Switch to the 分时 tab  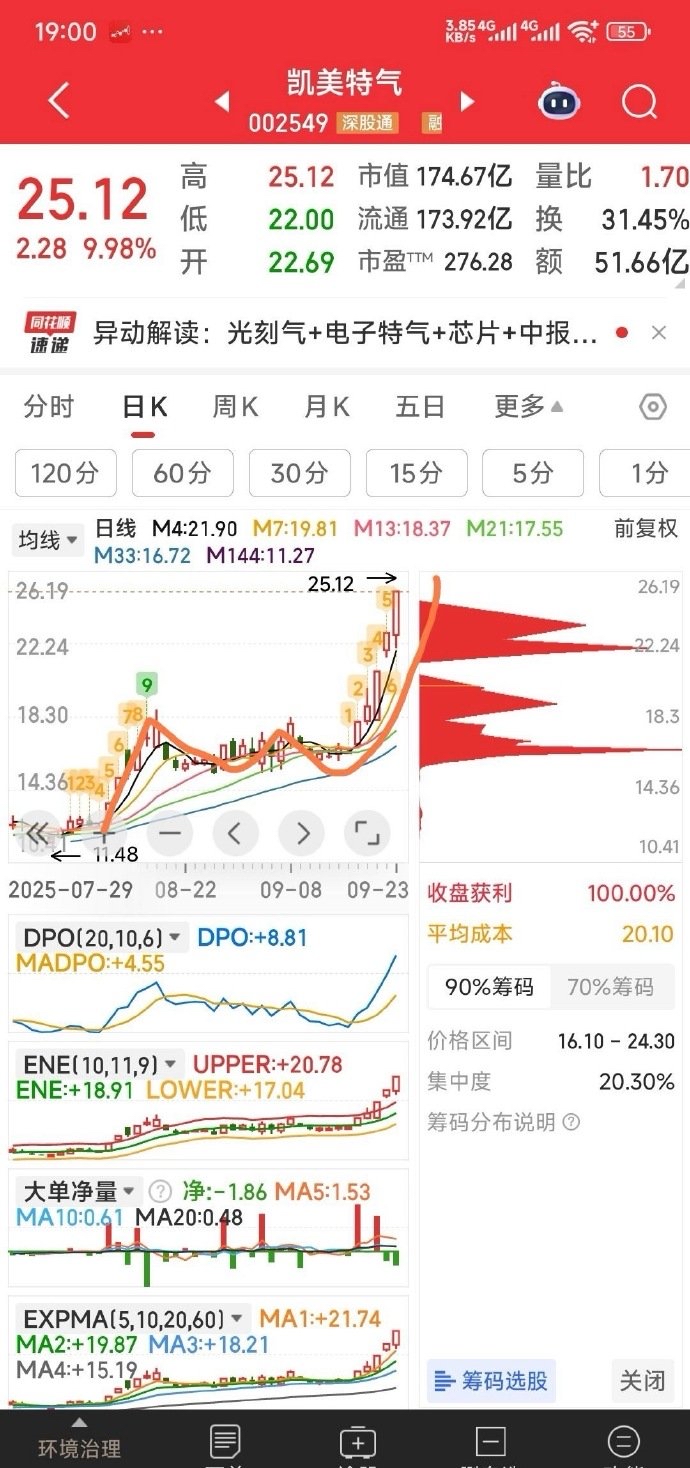click(49, 407)
